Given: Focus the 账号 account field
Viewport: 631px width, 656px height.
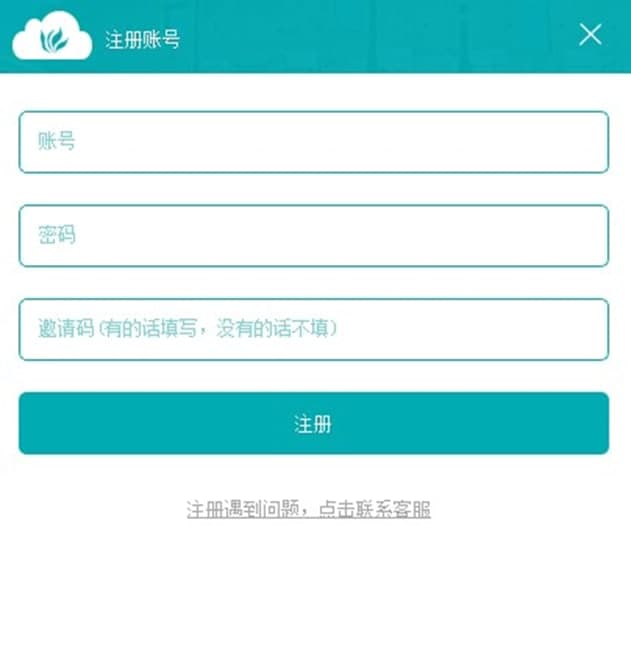Looking at the screenshot, I should [x=313, y=142].
